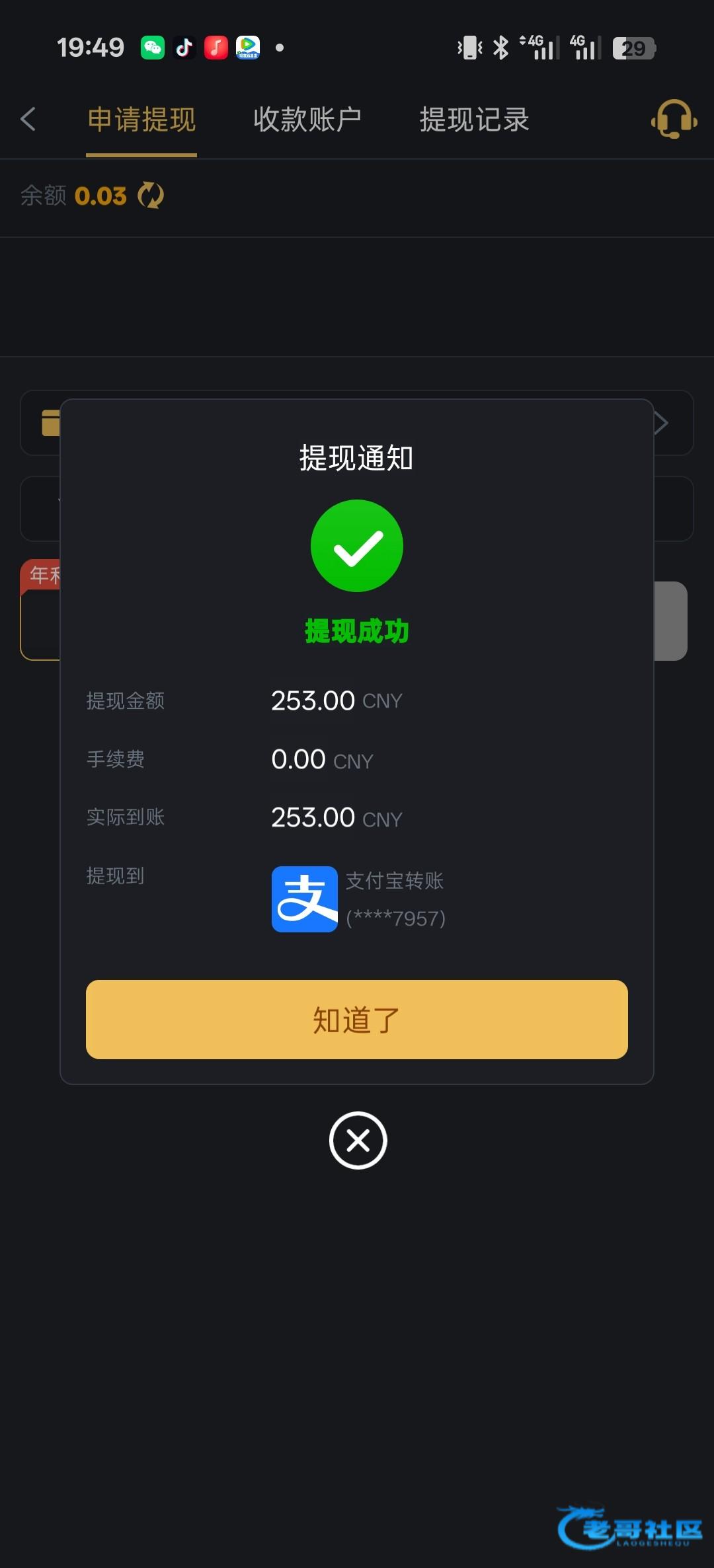Switch to the 收款账户 tab
The width and height of the screenshot is (714, 1568).
[307, 120]
